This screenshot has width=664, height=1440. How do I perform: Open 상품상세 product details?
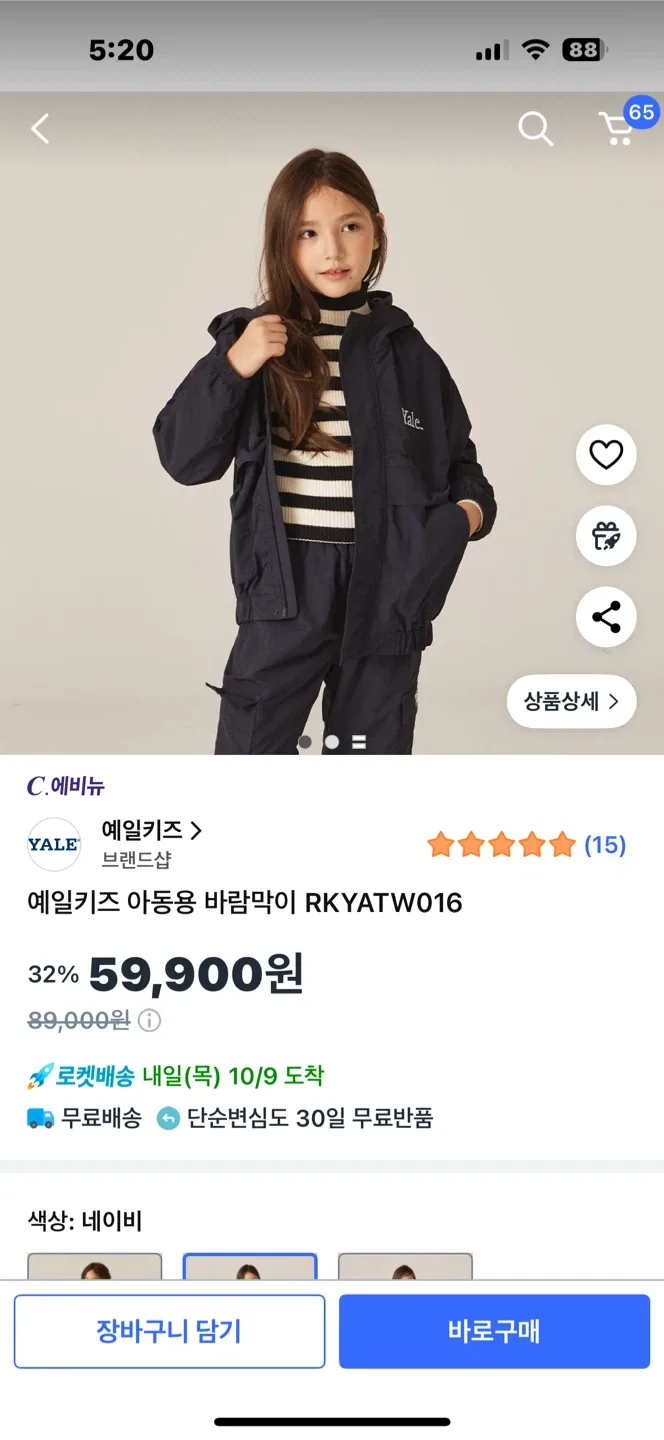pyautogui.click(x=571, y=701)
